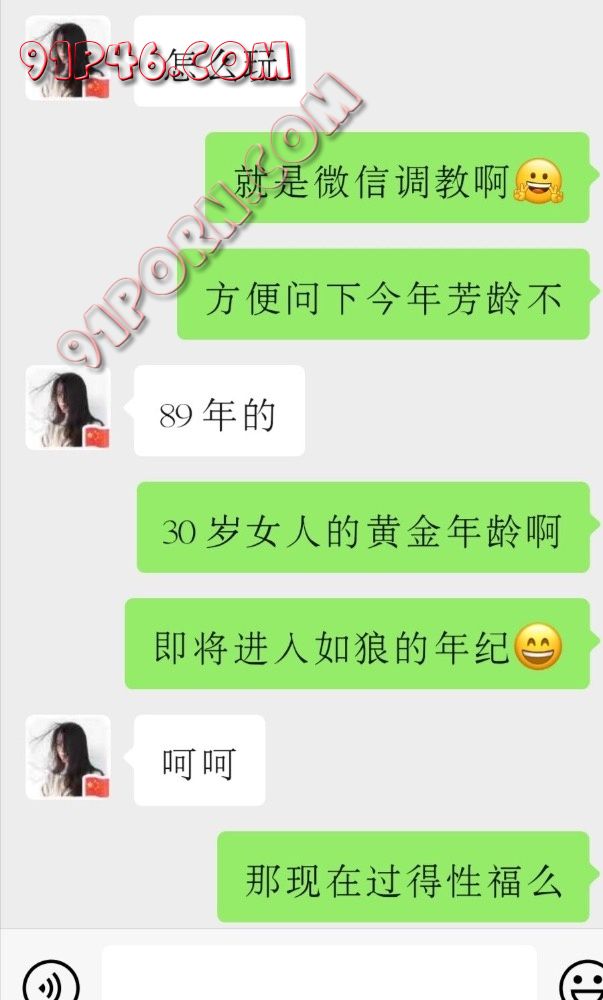Image resolution: width=603 pixels, height=1000 pixels.
Task: Focus the message text field
Action: (x=318, y=976)
